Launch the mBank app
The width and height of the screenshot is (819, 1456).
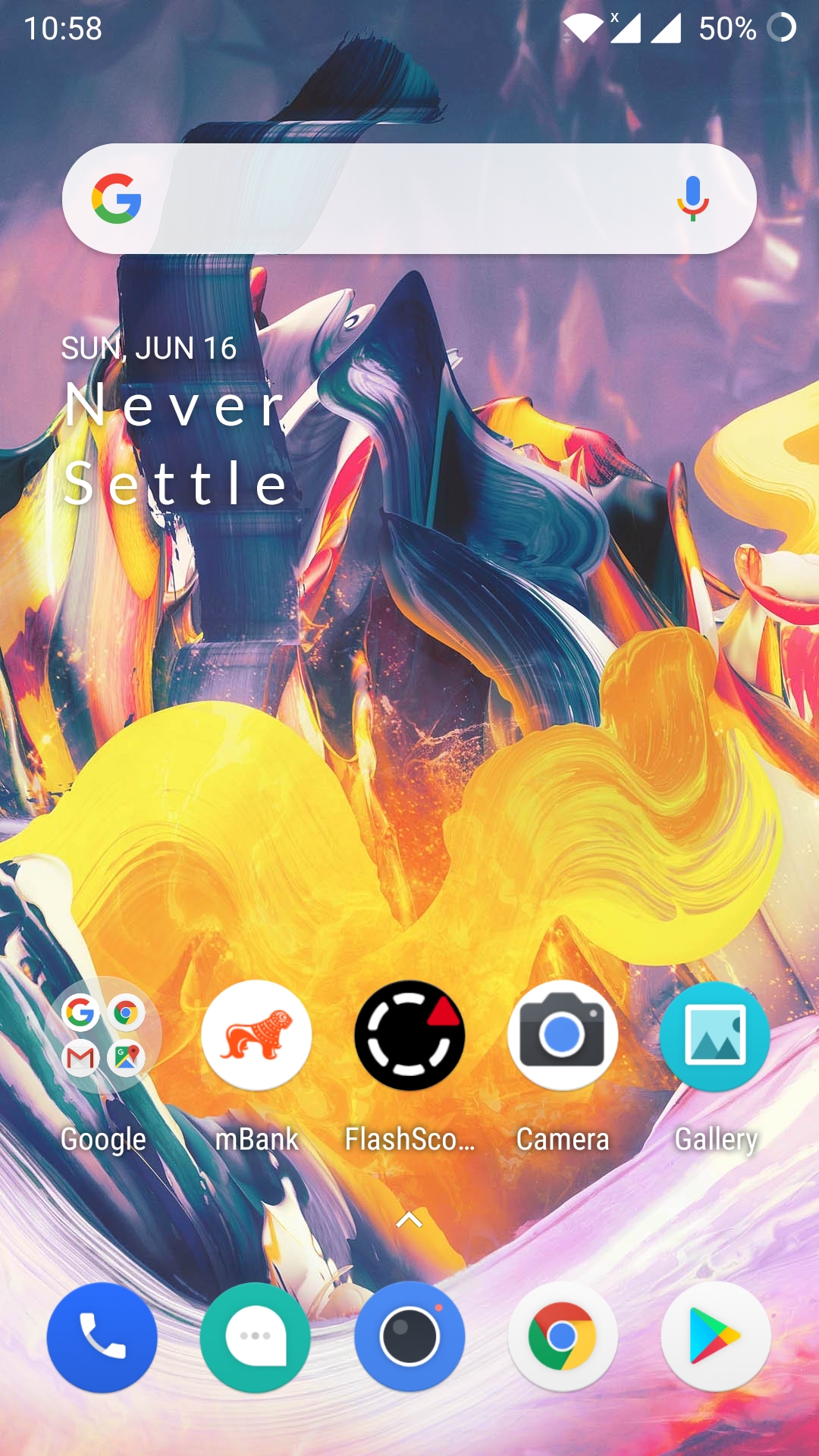pos(256,1035)
